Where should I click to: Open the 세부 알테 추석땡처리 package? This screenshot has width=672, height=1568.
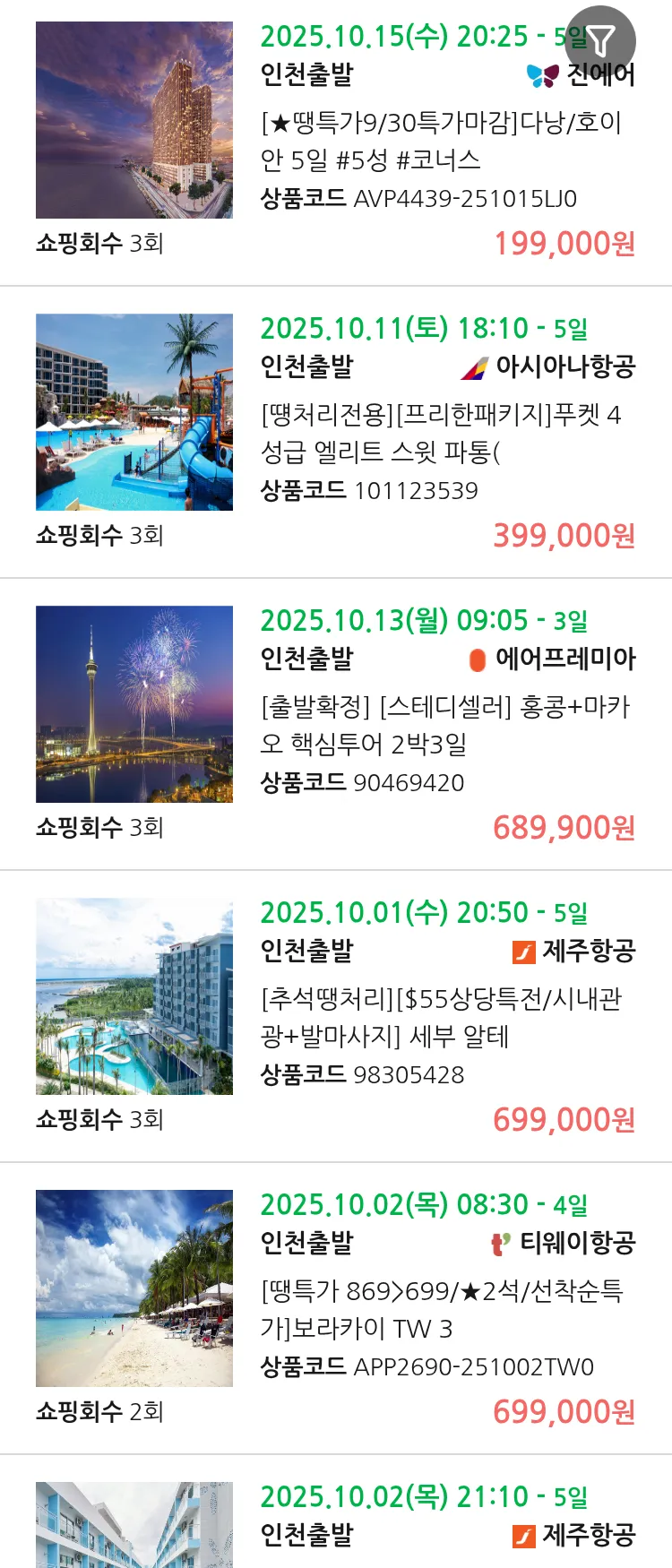pos(440,1017)
